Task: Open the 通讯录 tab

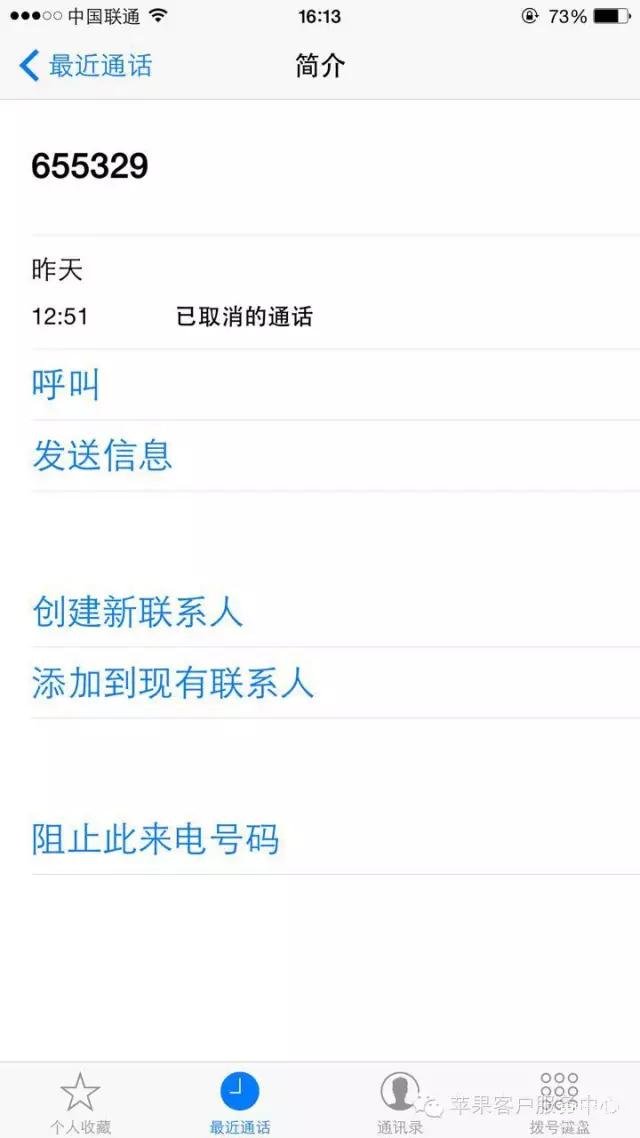Action: coord(400,1100)
